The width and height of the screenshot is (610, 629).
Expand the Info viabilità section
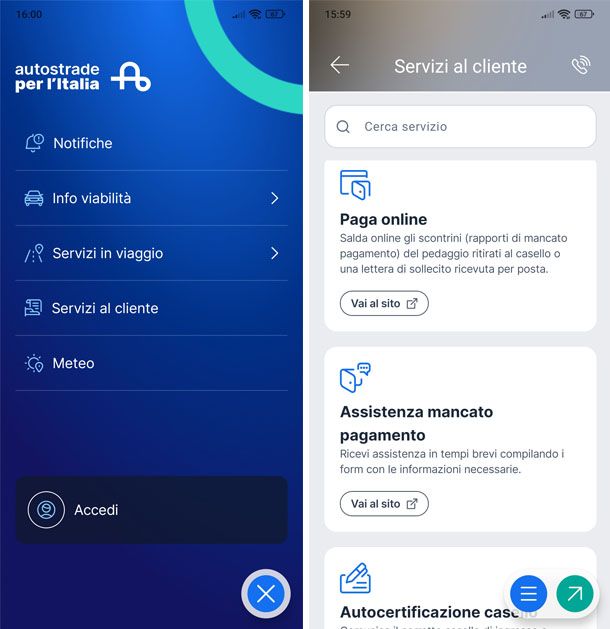point(150,198)
